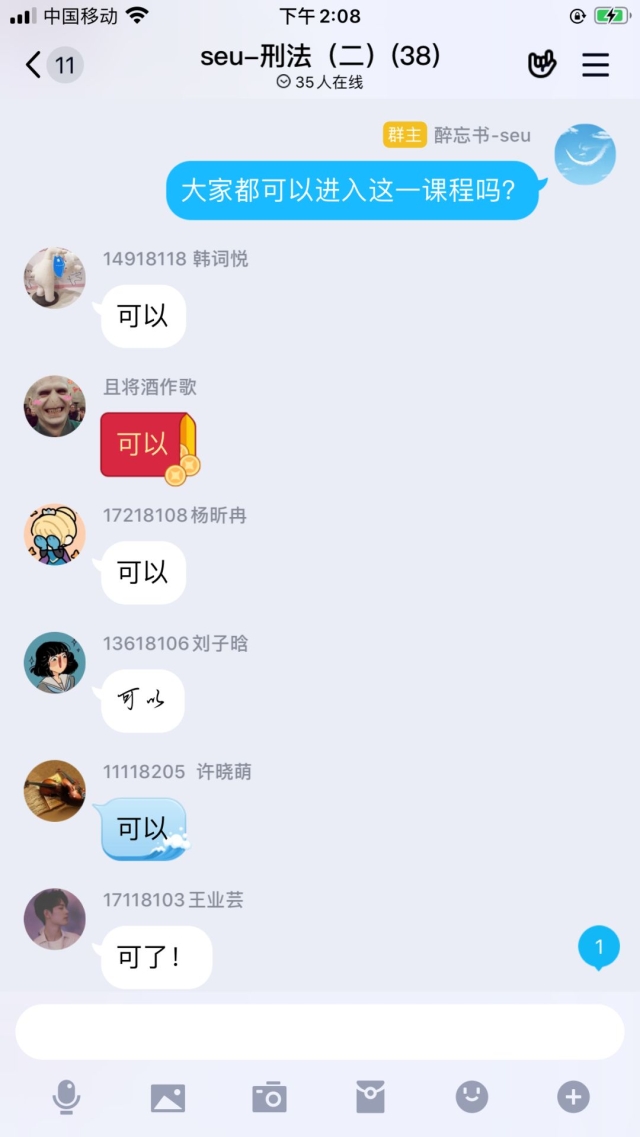Image resolution: width=640 pixels, height=1137 pixels.
Task: Open the group owner 醉忘书-seu's avatar
Action: coord(585,154)
